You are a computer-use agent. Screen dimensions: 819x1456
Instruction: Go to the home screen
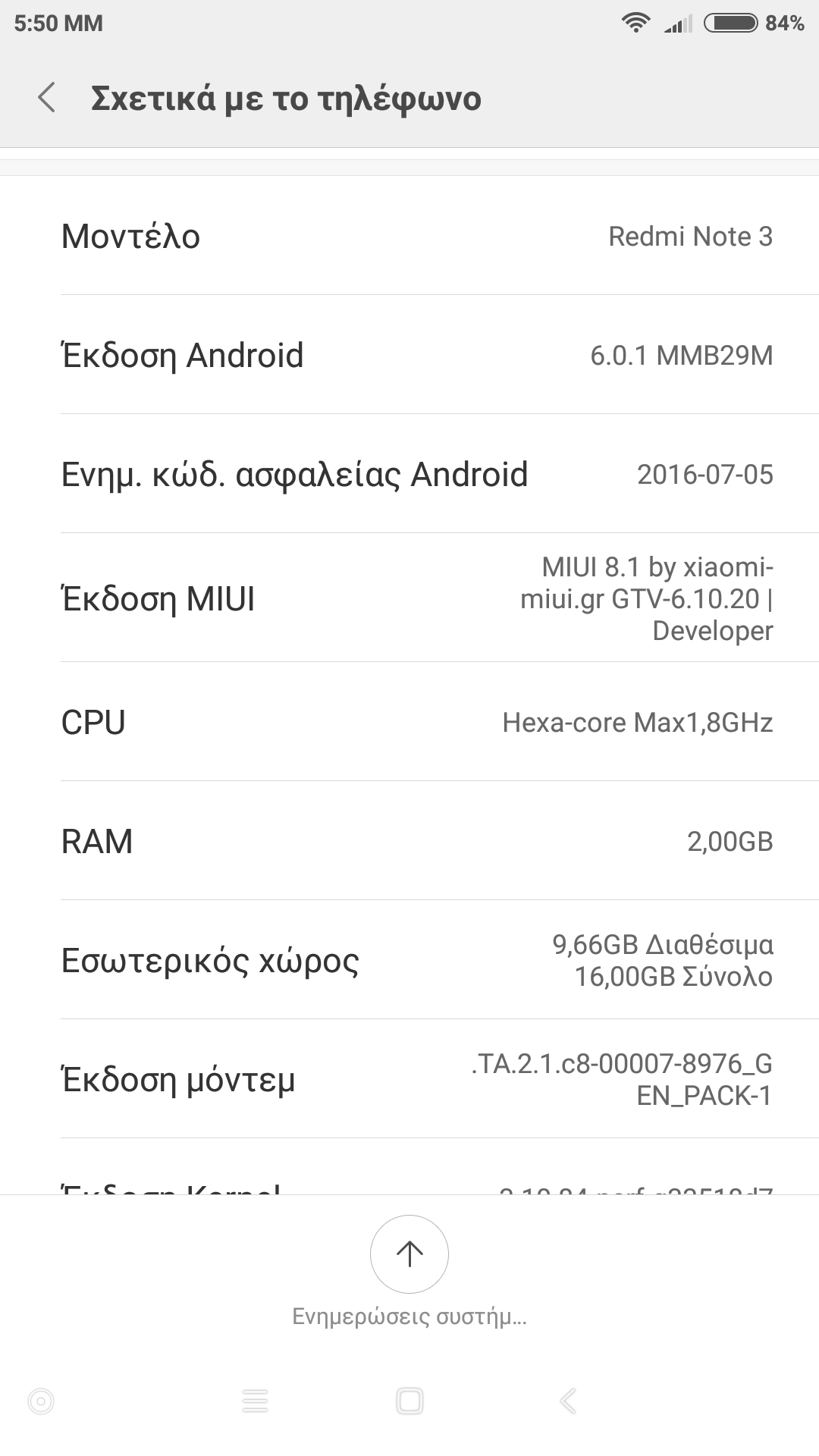pyautogui.click(x=409, y=1401)
